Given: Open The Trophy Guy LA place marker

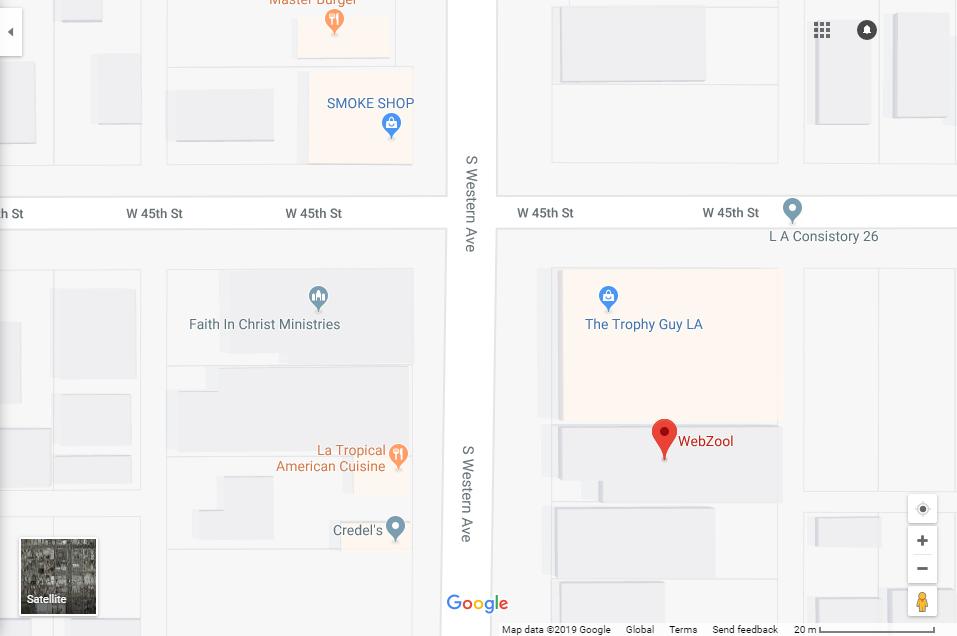Looking at the screenshot, I should click(x=608, y=297).
